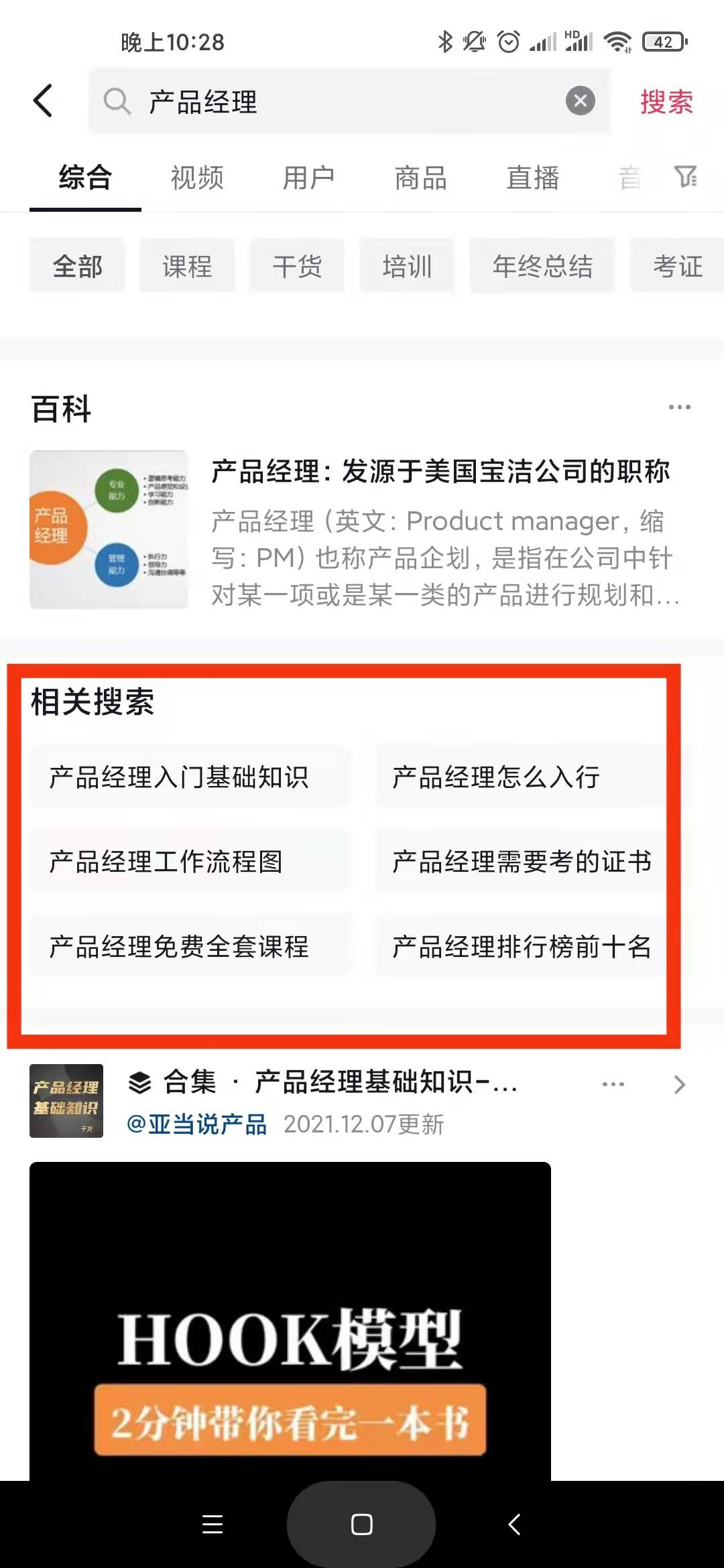Open the 百科 section overflow menu
Viewport: 724px width, 1568px height.
click(x=679, y=407)
